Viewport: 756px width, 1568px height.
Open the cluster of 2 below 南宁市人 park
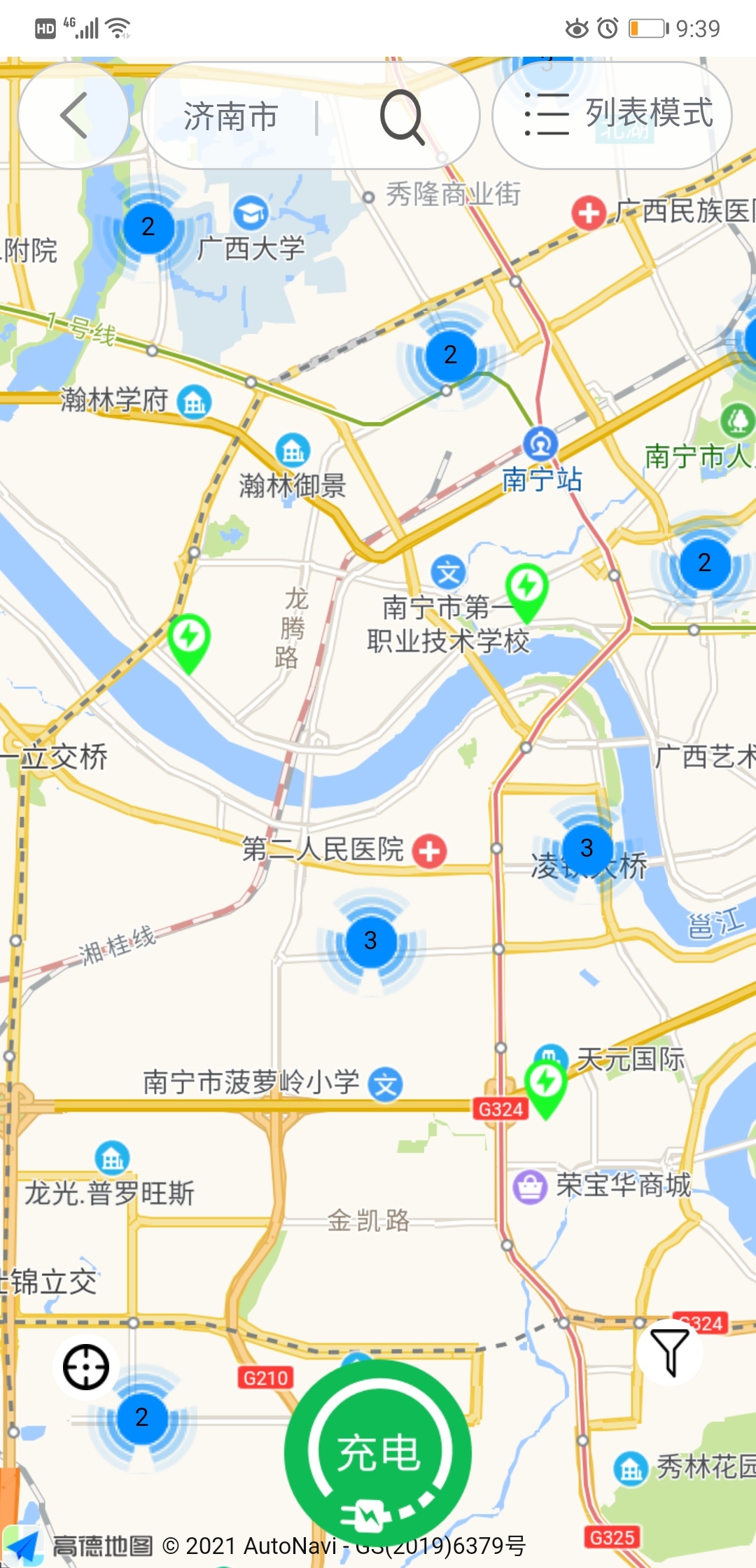click(705, 563)
